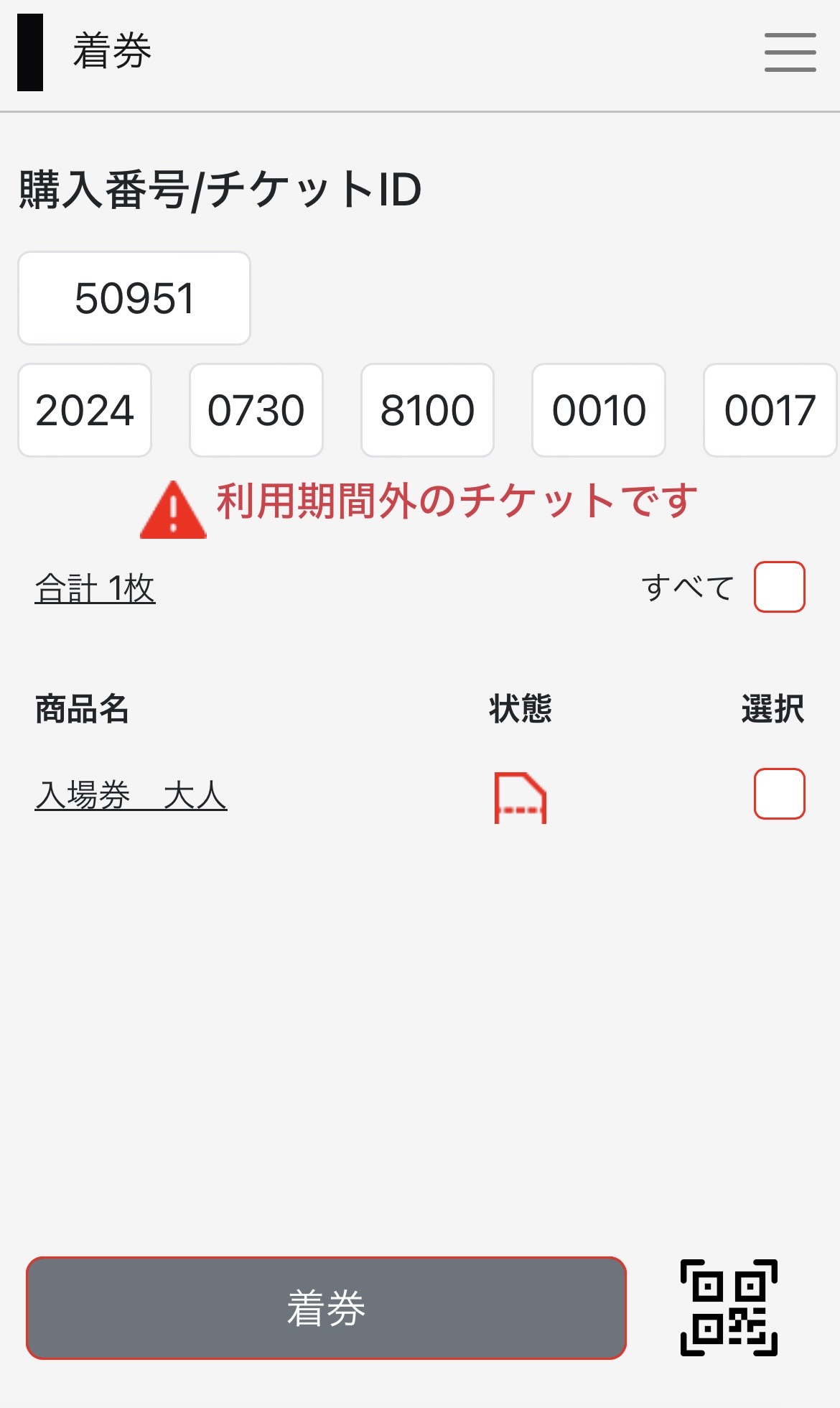840x1408 pixels.
Task: Tap the ticket ID field 0010
Action: pos(599,410)
